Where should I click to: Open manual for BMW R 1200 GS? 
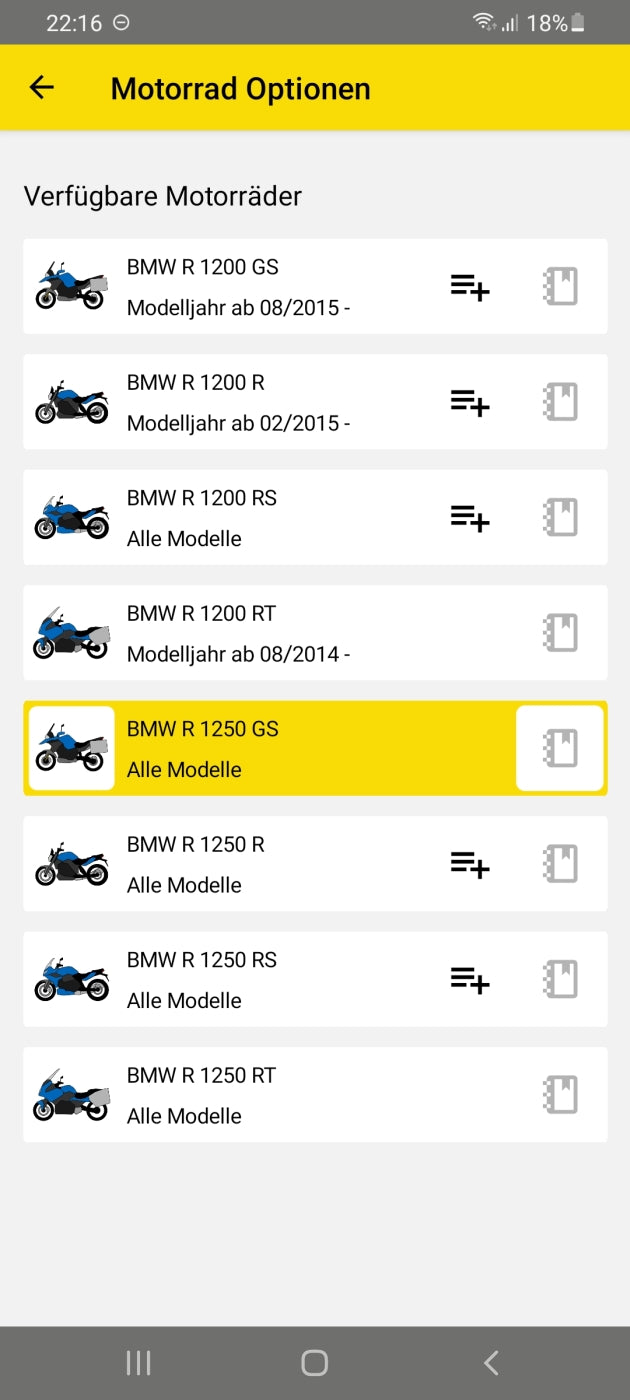(x=560, y=287)
